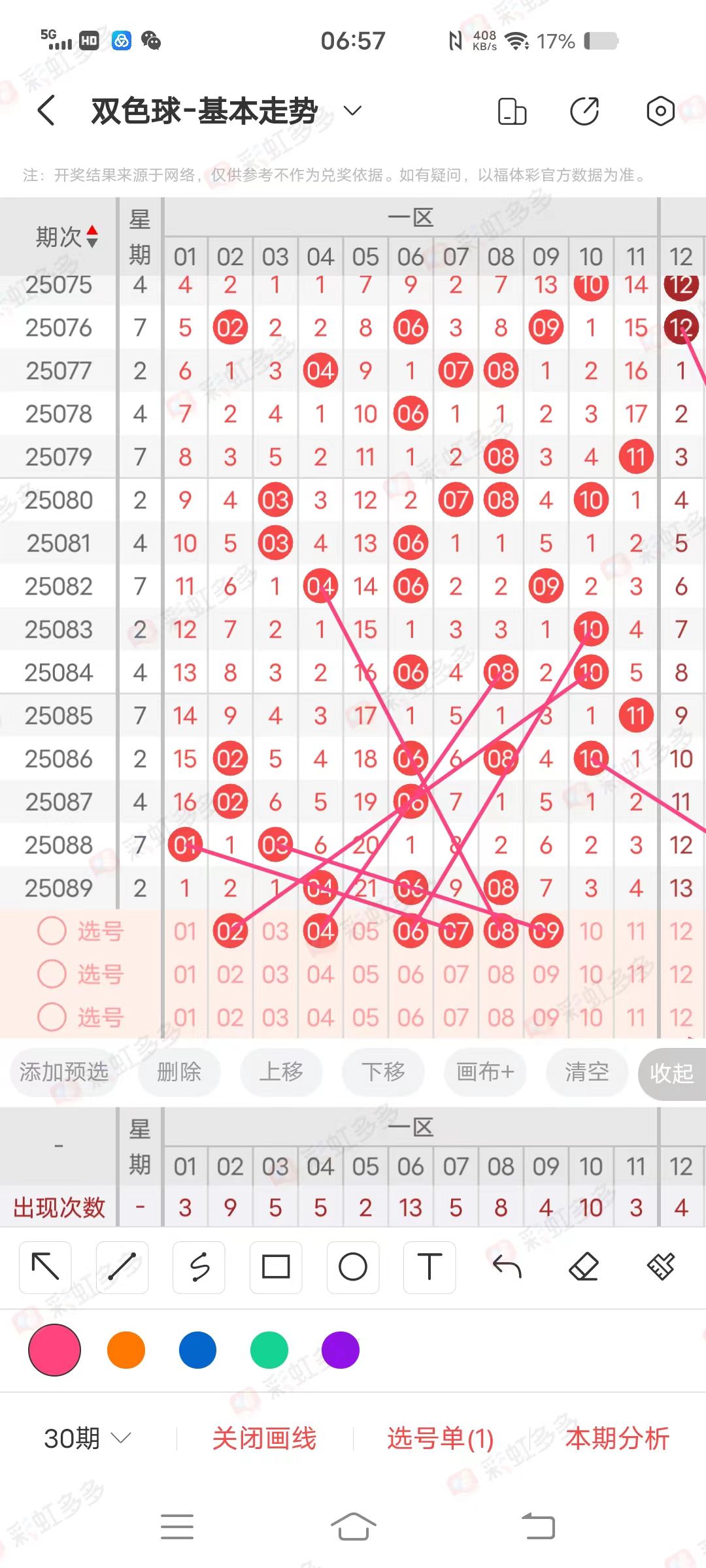Image resolution: width=706 pixels, height=1568 pixels.
Task: Select the second 选号 radio circle
Action: coord(52,973)
